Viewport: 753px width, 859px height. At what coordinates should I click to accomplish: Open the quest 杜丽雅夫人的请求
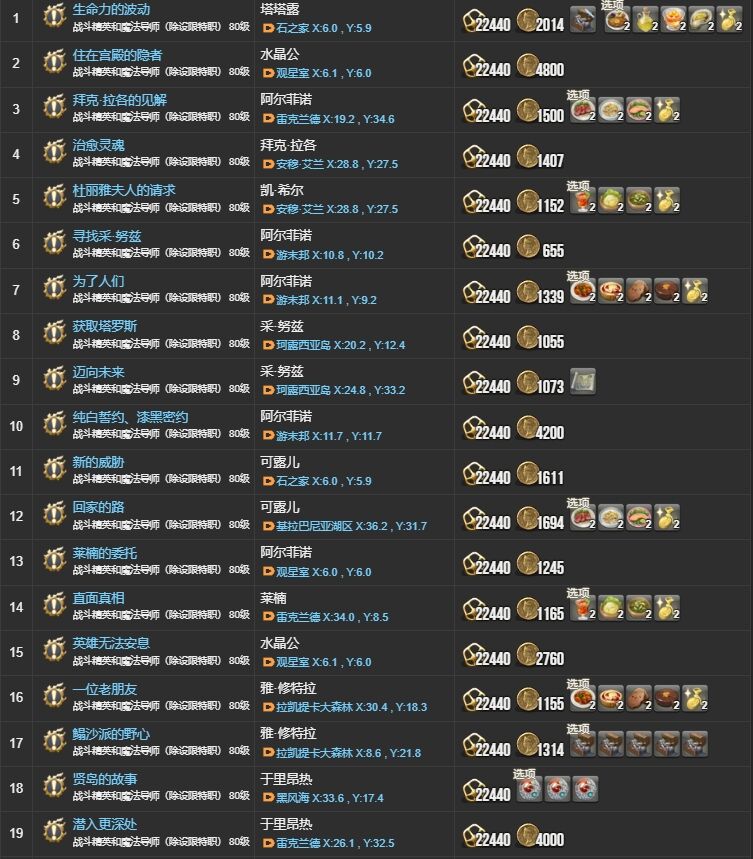124,190
